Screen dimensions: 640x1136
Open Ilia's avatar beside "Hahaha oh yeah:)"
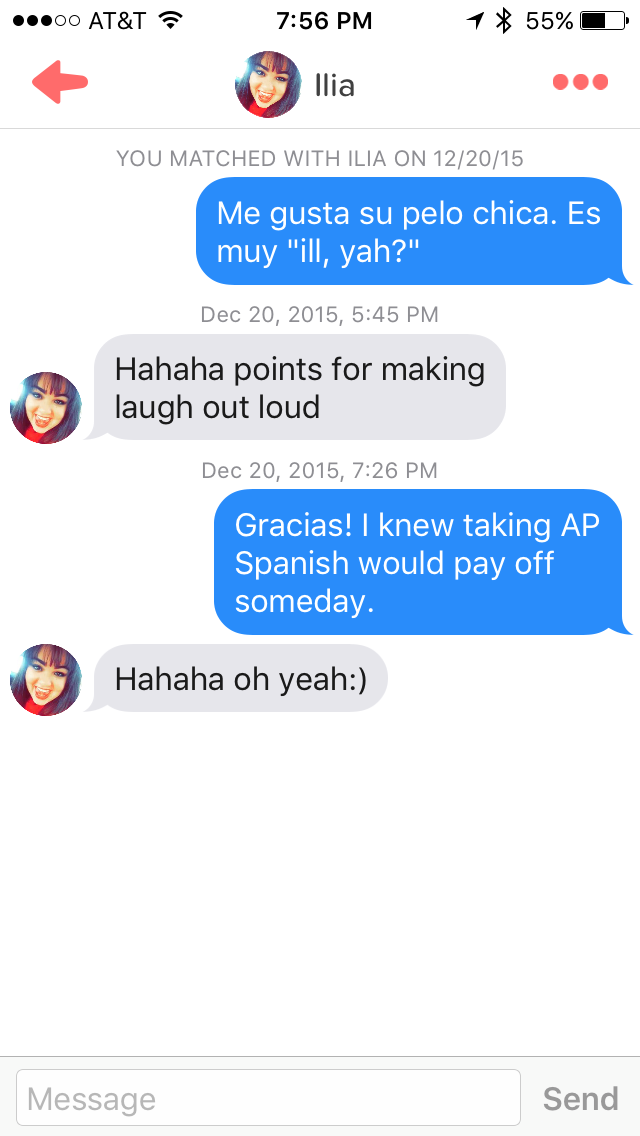(x=46, y=680)
